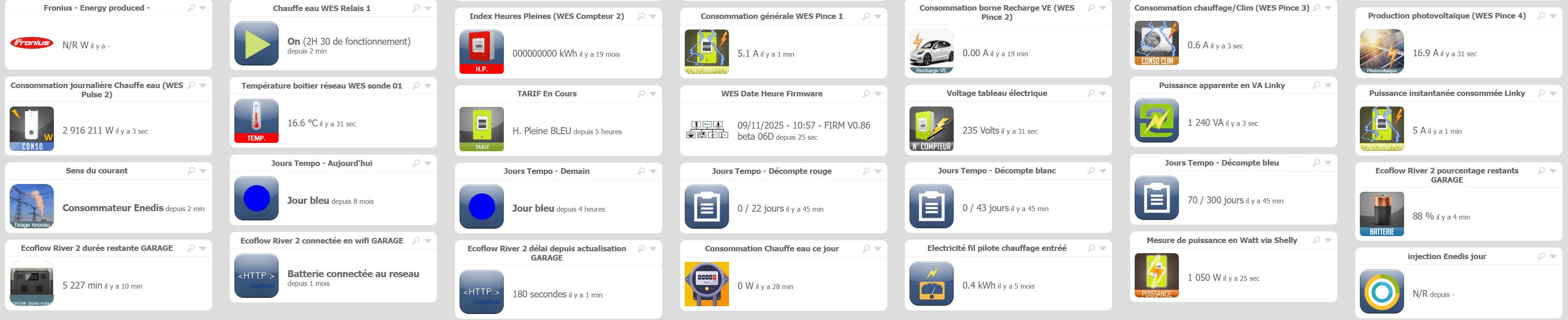The width and height of the screenshot is (1568, 320).
Task: Expand dropdown of Puissance apparente en VA Linky
Action: point(1328,86)
